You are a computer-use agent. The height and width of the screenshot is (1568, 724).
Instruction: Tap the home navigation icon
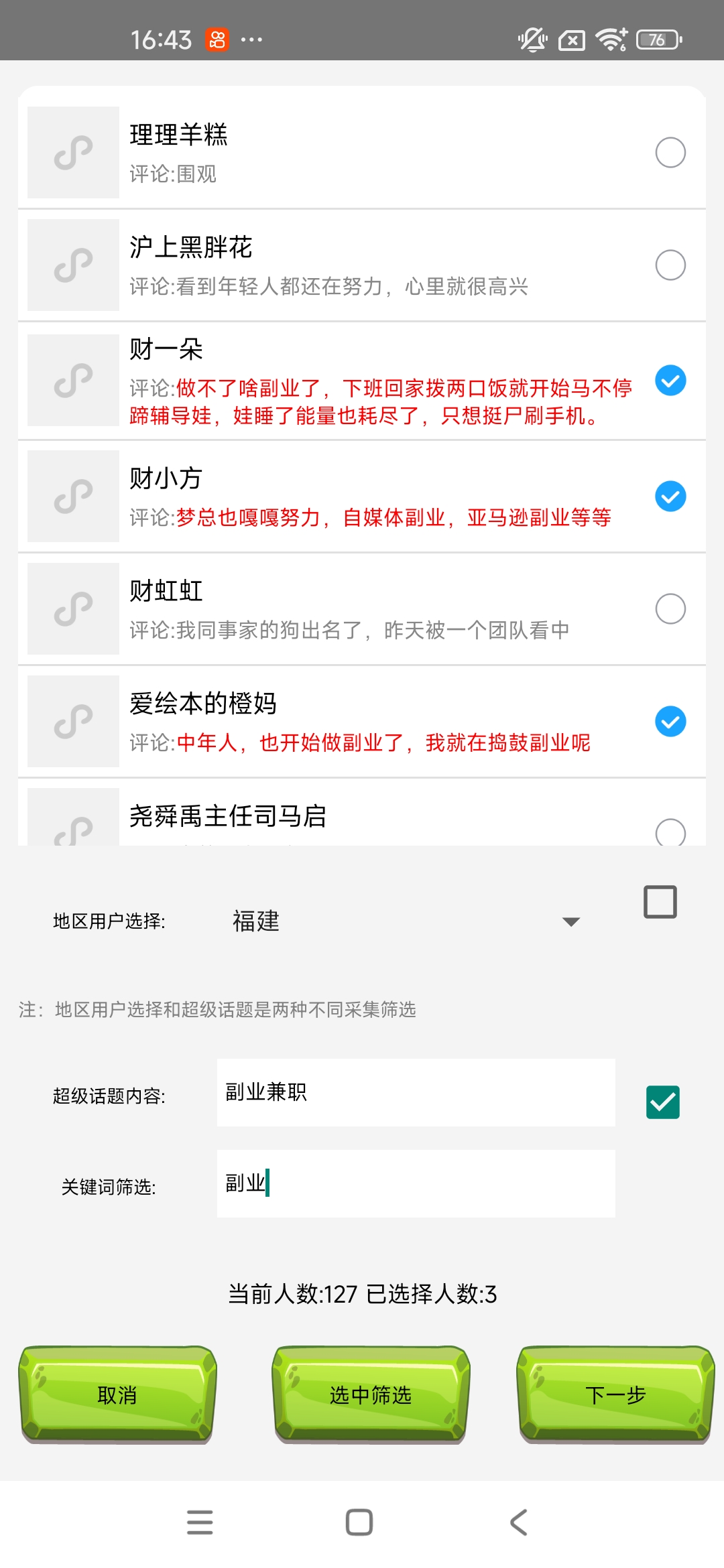click(358, 1521)
